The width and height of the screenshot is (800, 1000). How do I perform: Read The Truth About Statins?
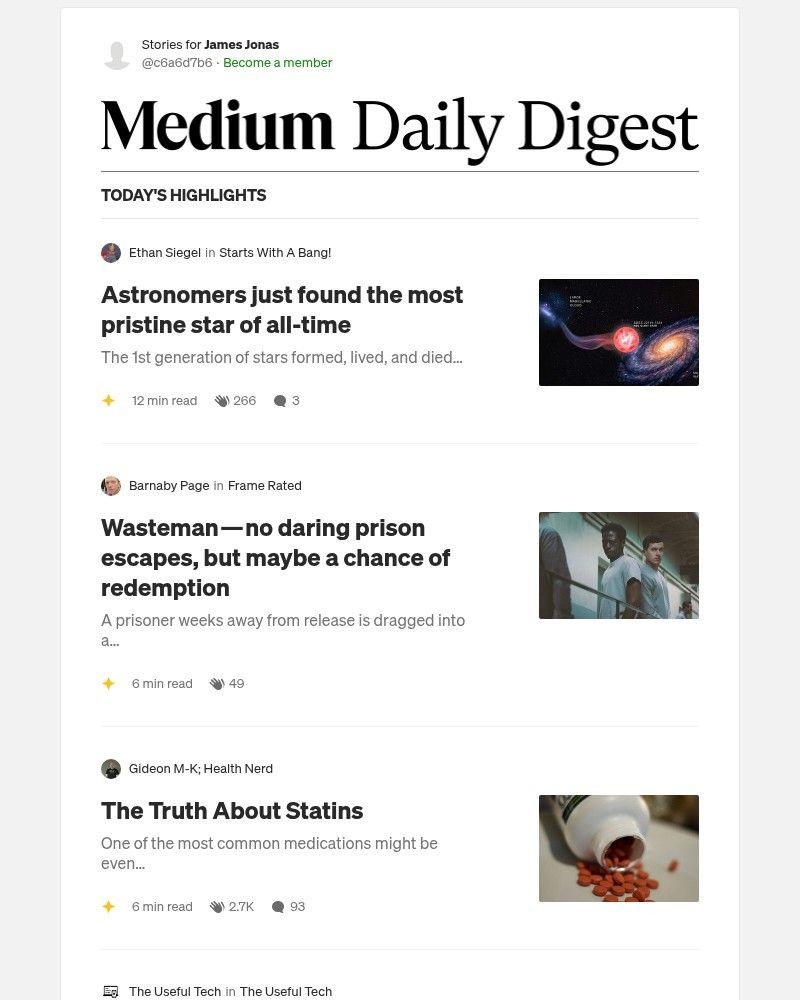[x=232, y=811]
